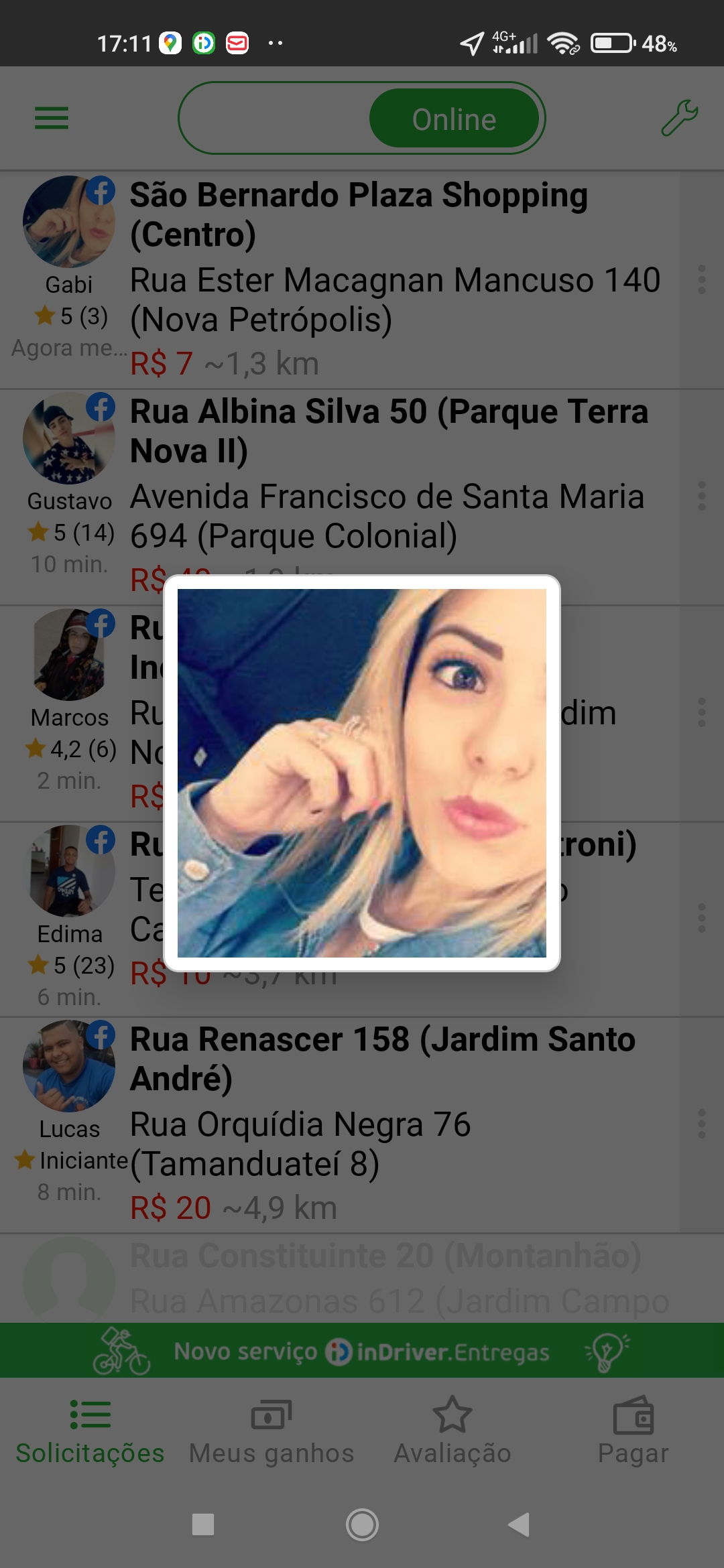Image resolution: width=724 pixels, height=1568 pixels.
Task: Open the wrench settings icon
Action: tap(679, 118)
